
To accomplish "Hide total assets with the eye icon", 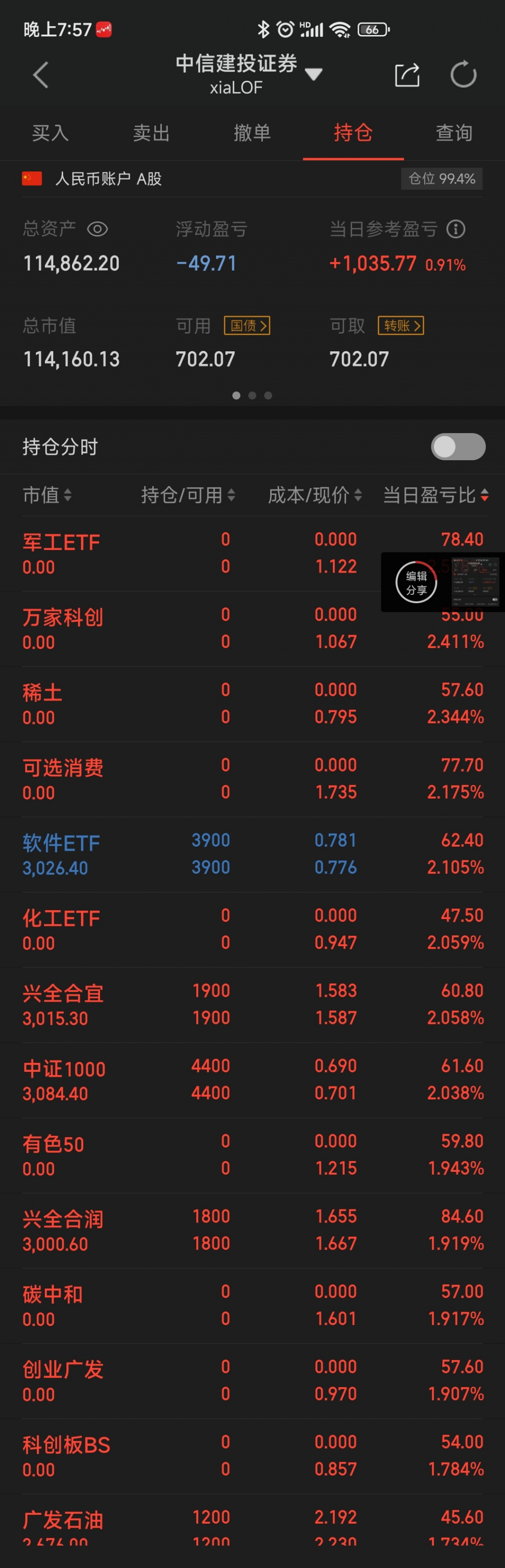I will pyautogui.click(x=98, y=229).
